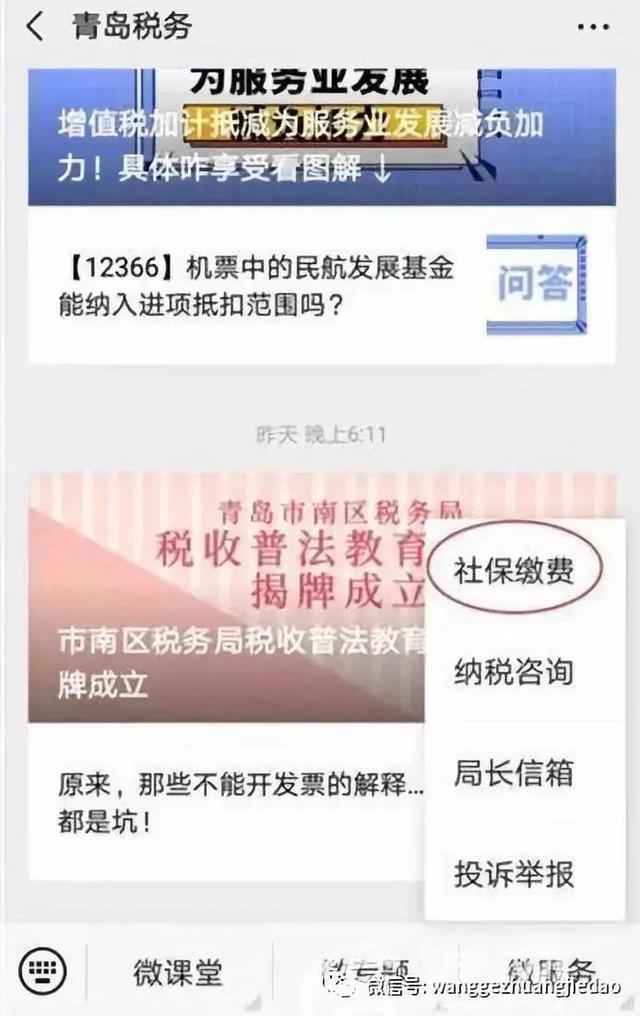Open 局长信箱 menu option

pos(515,773)
